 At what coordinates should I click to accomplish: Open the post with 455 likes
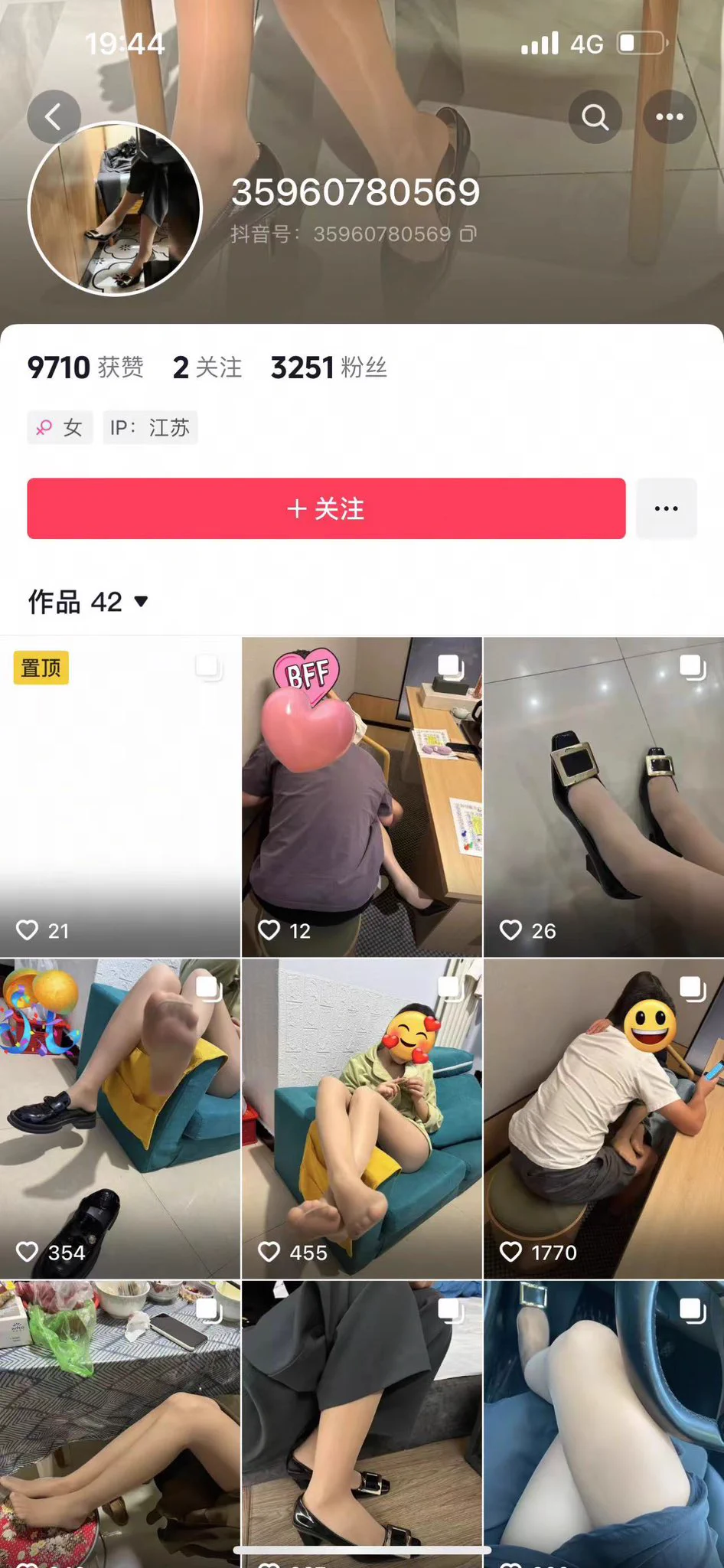tap(361, 1118)
